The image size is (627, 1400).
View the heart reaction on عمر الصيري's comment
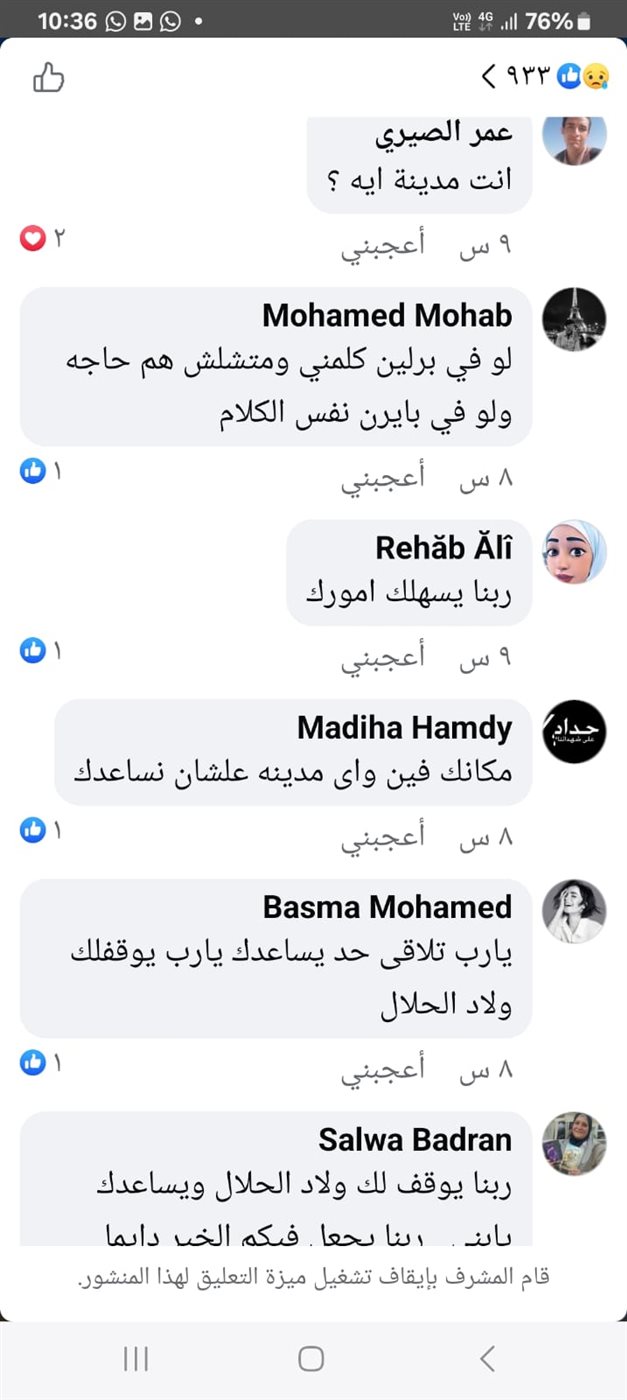click(x=33, y=239)
